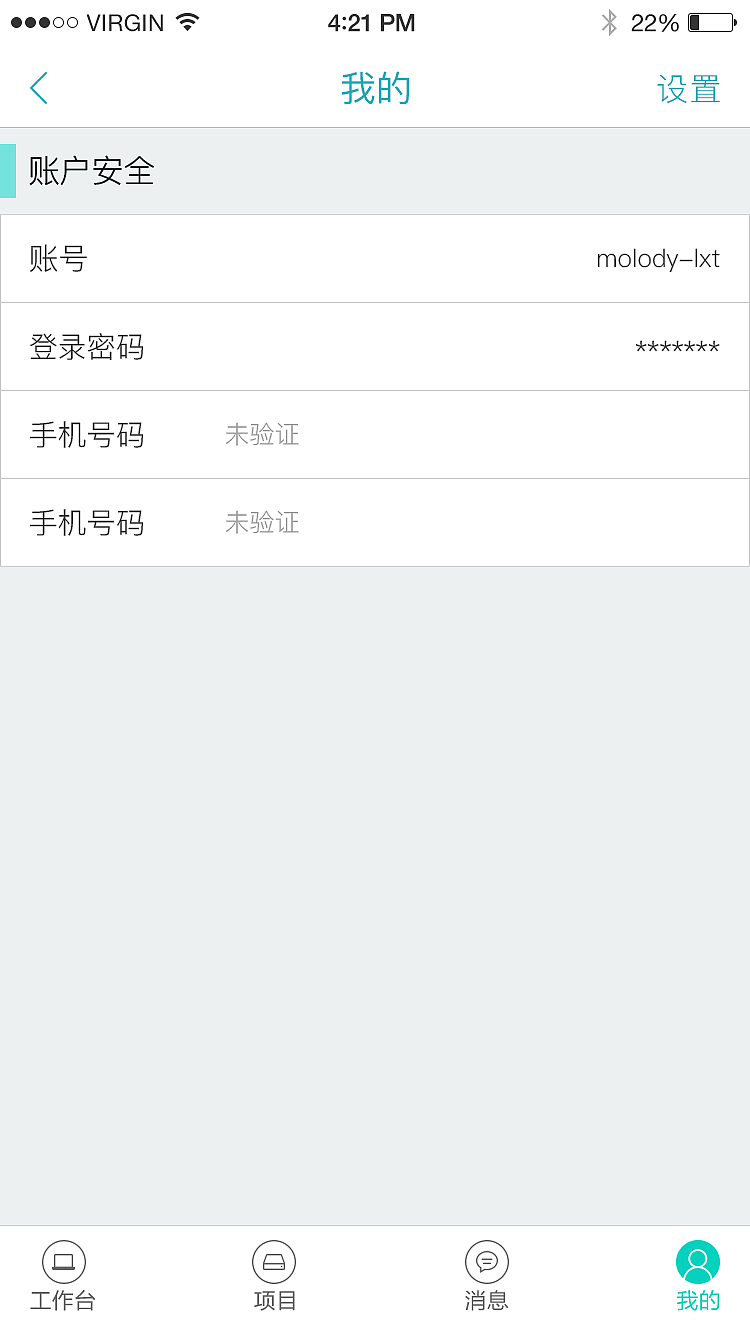The image size is (750, 1334).
Task: Tap the inbox icon above 项目
Action: point(274,1261)
